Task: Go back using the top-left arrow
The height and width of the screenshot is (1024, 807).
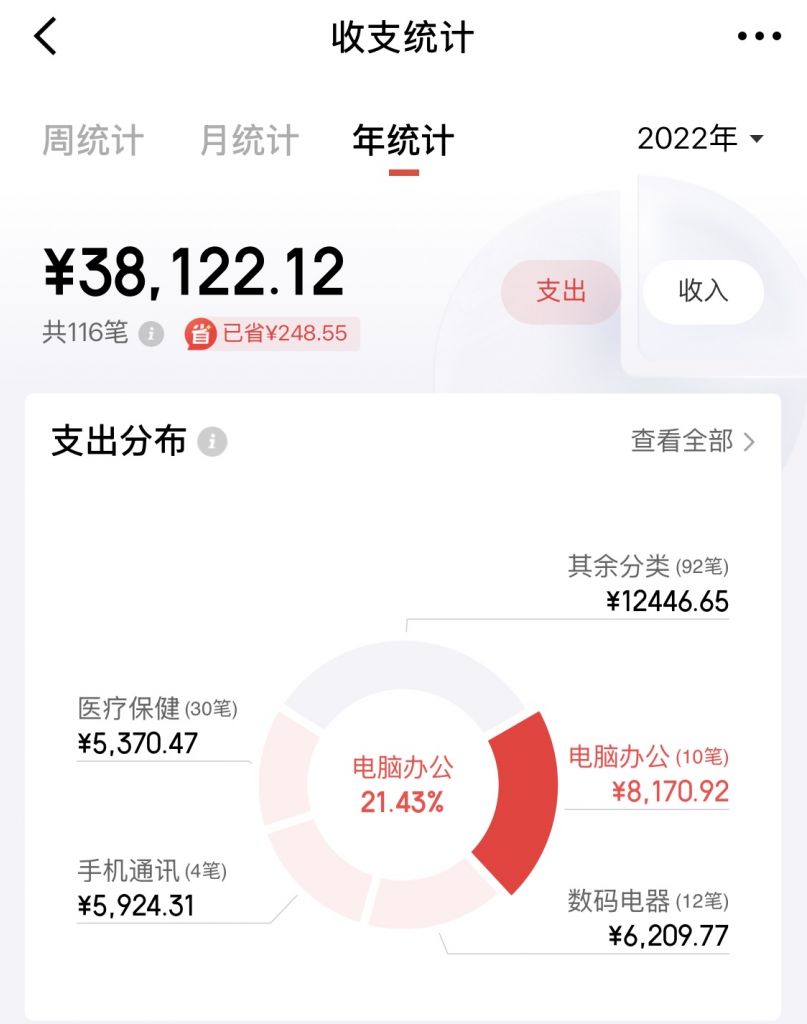Action: pos(46,37)
